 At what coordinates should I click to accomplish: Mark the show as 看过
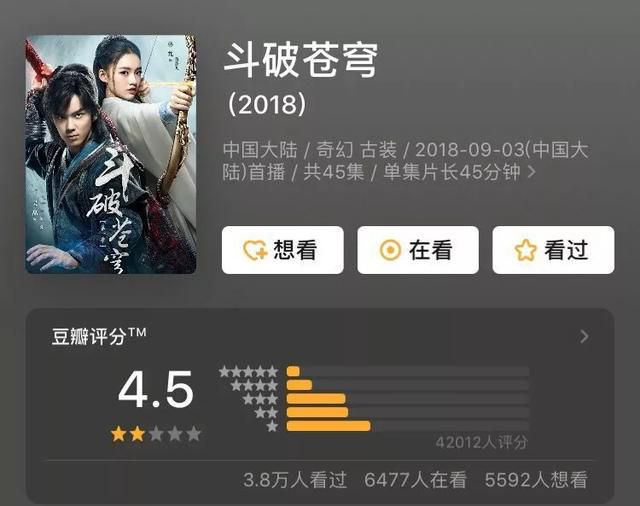[553, 250]
